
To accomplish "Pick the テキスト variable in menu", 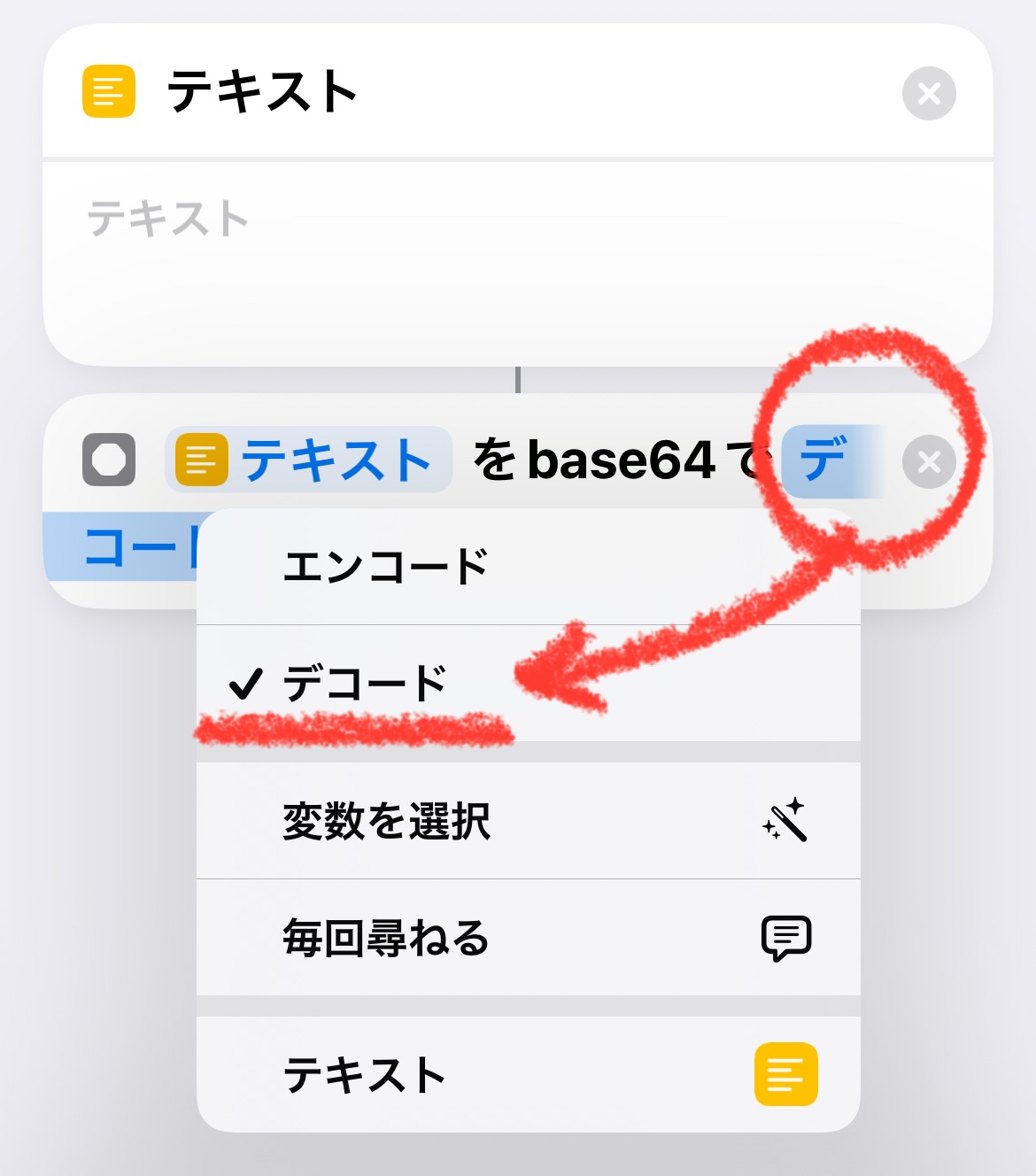I will point(528,1074).
